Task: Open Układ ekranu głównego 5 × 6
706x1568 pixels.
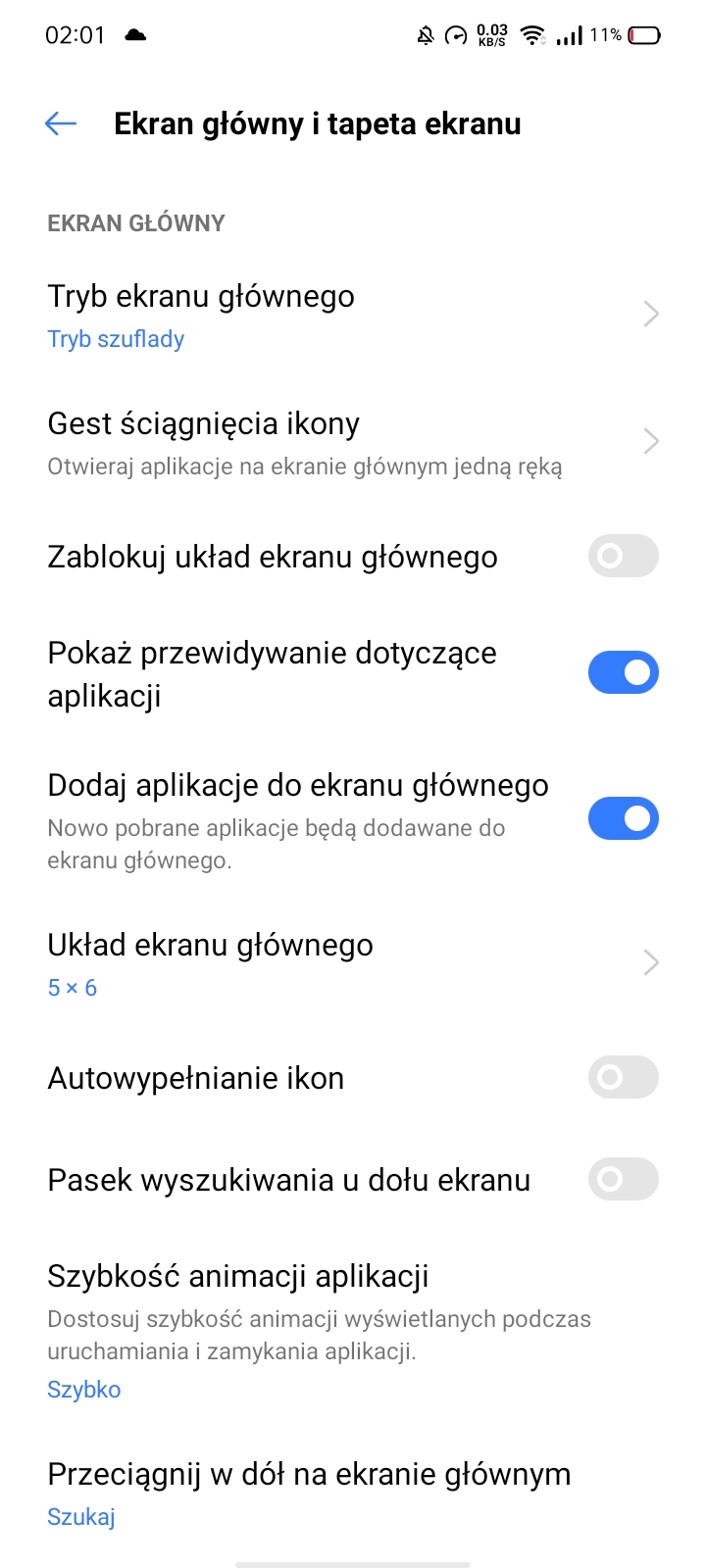Action: click(x=353, y=964)
